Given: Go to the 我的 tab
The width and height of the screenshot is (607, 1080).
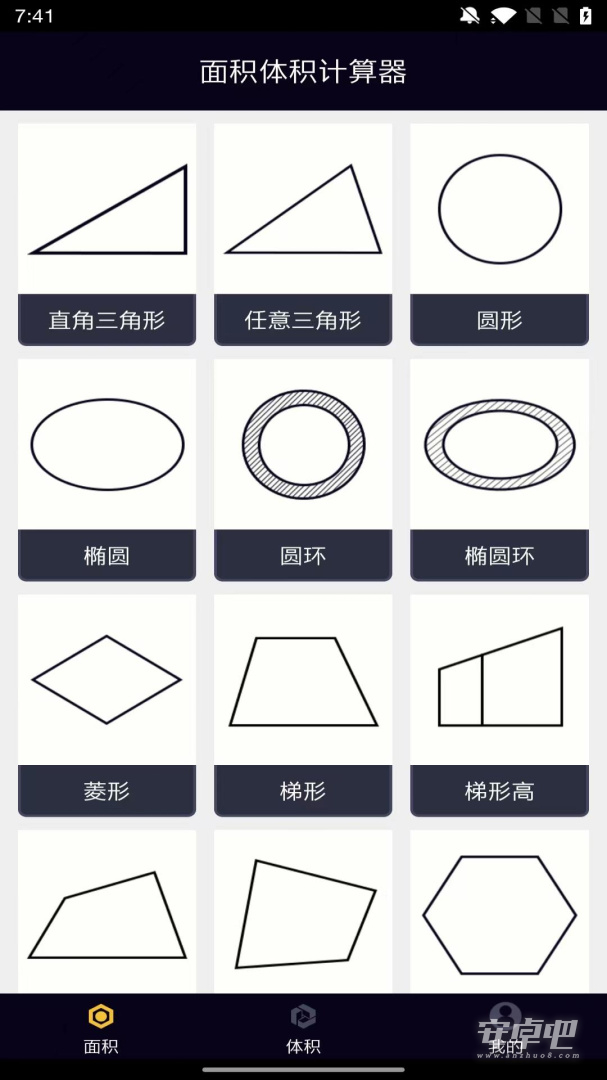Looking at the screenshot, I should tap(506, 1030).
